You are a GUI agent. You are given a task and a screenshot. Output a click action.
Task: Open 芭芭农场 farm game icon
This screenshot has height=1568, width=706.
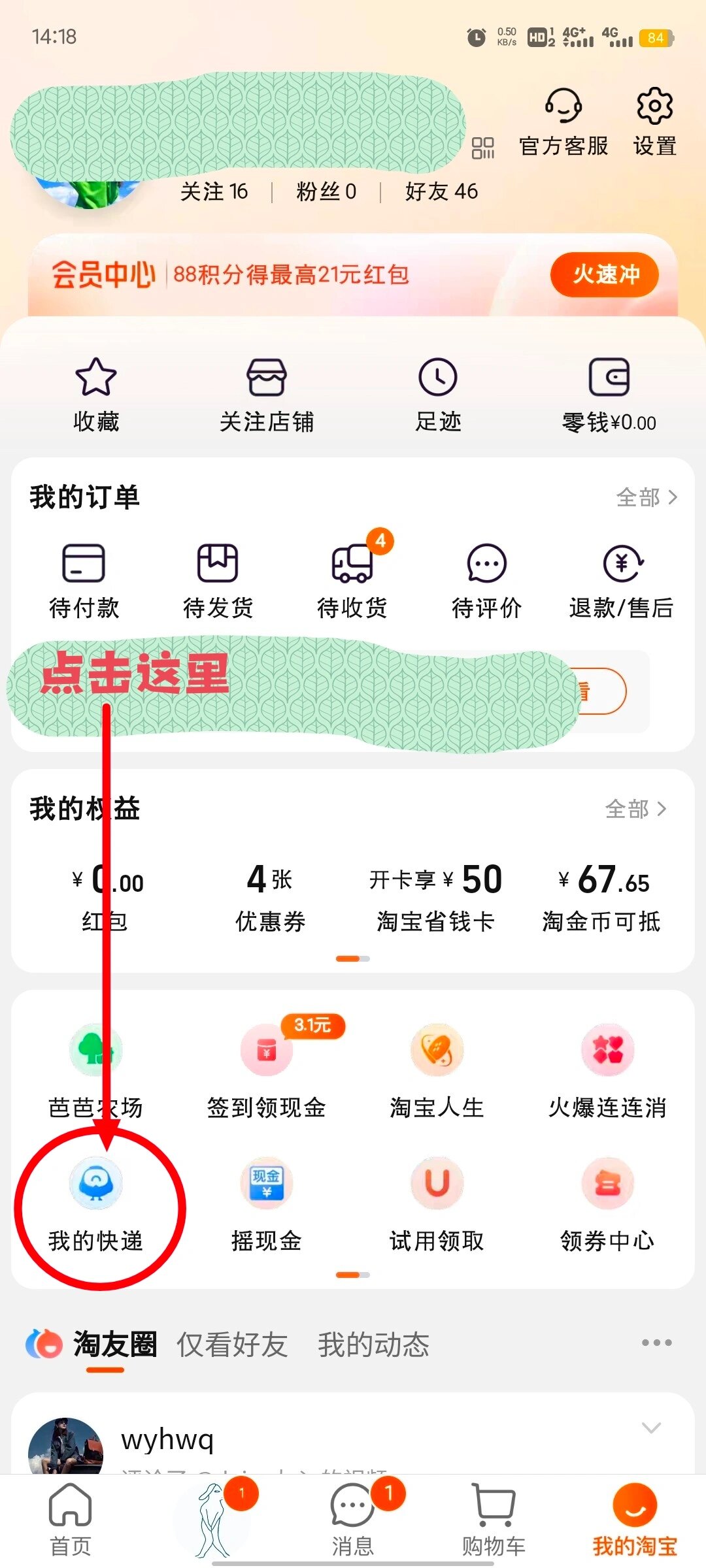pyautogui.click(x=95, y=1050)
